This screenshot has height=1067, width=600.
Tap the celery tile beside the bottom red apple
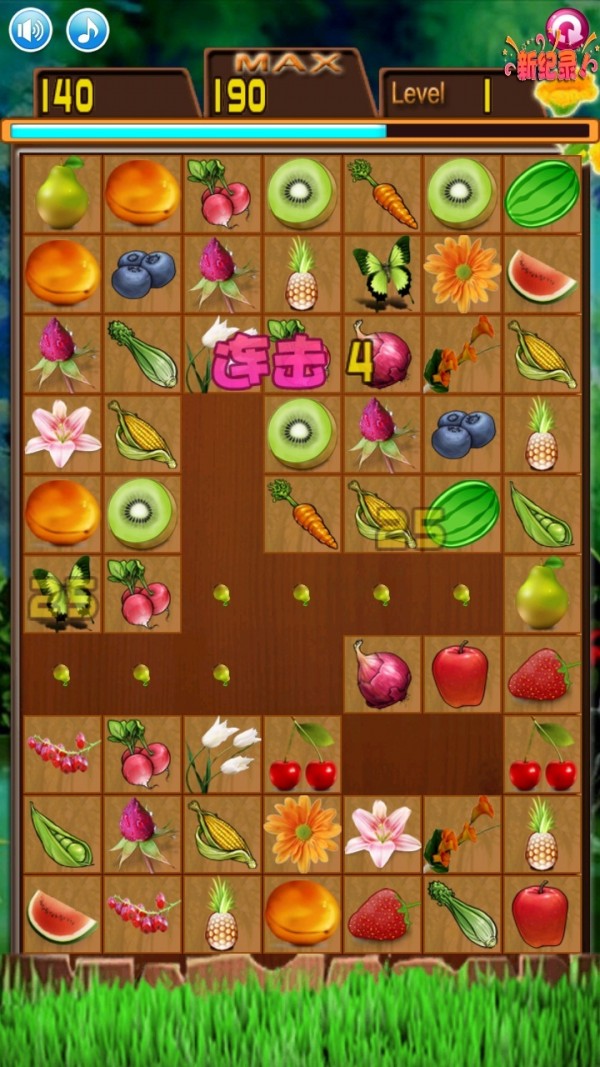(x=462, y=915)
